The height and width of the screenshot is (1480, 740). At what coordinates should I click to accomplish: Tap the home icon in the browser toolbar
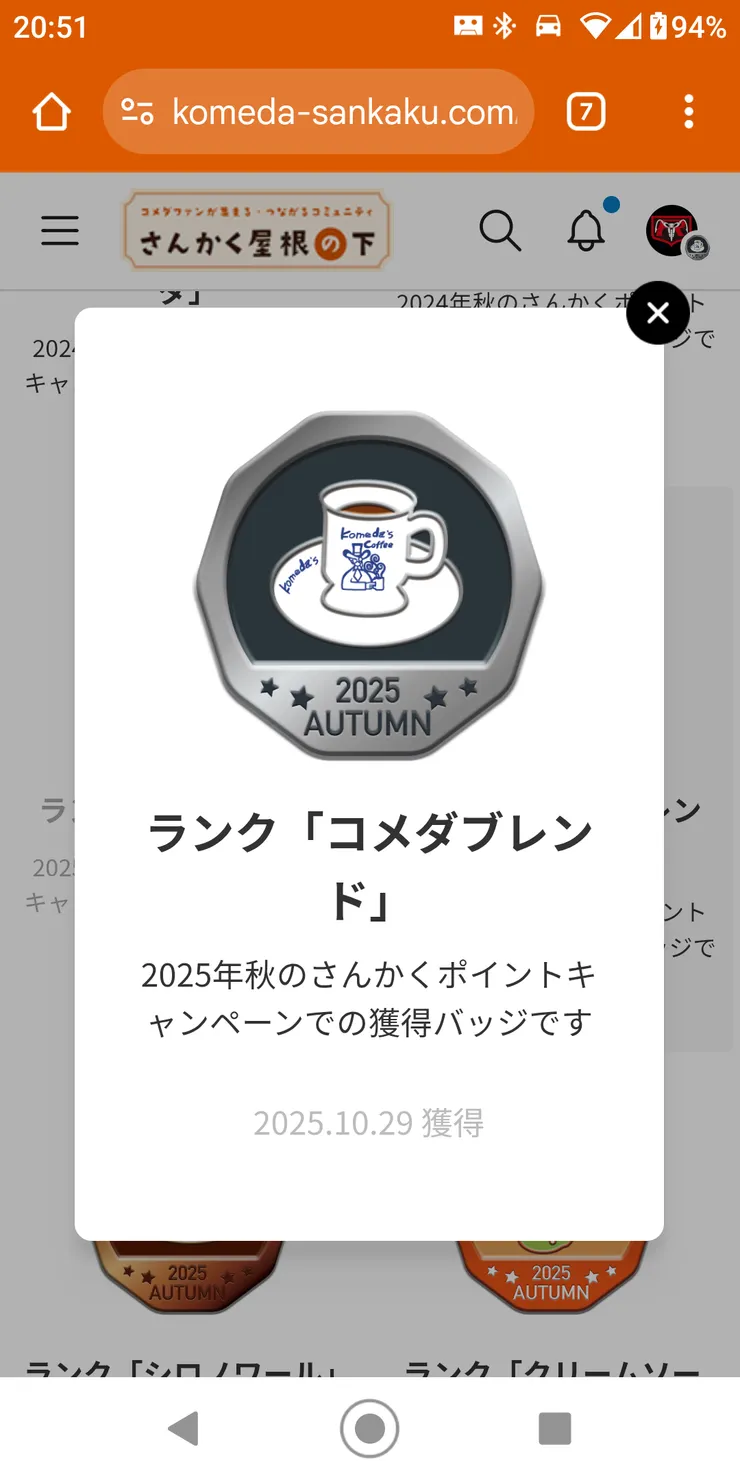[51, 112]
